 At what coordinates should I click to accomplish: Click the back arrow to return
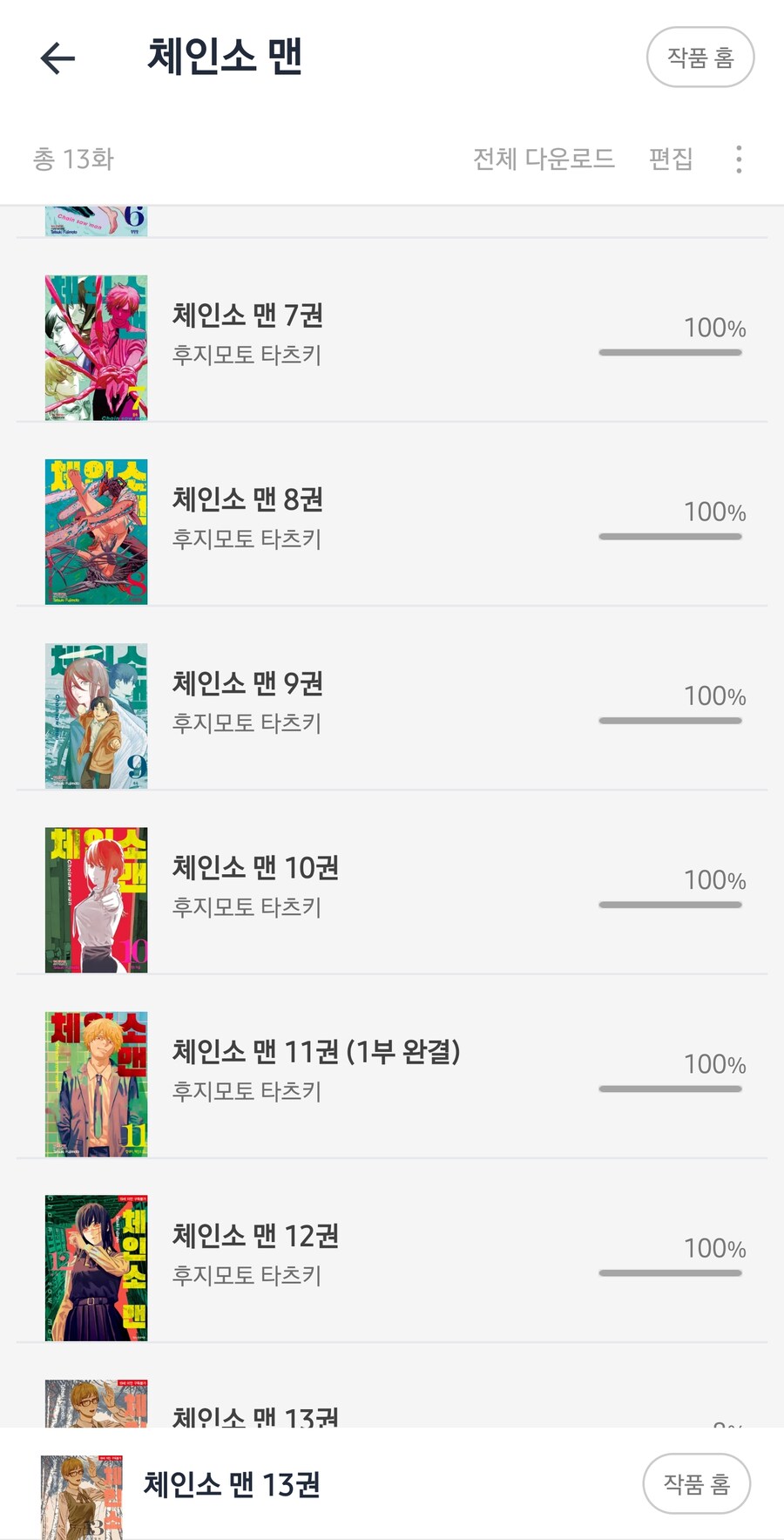[55, 58]
